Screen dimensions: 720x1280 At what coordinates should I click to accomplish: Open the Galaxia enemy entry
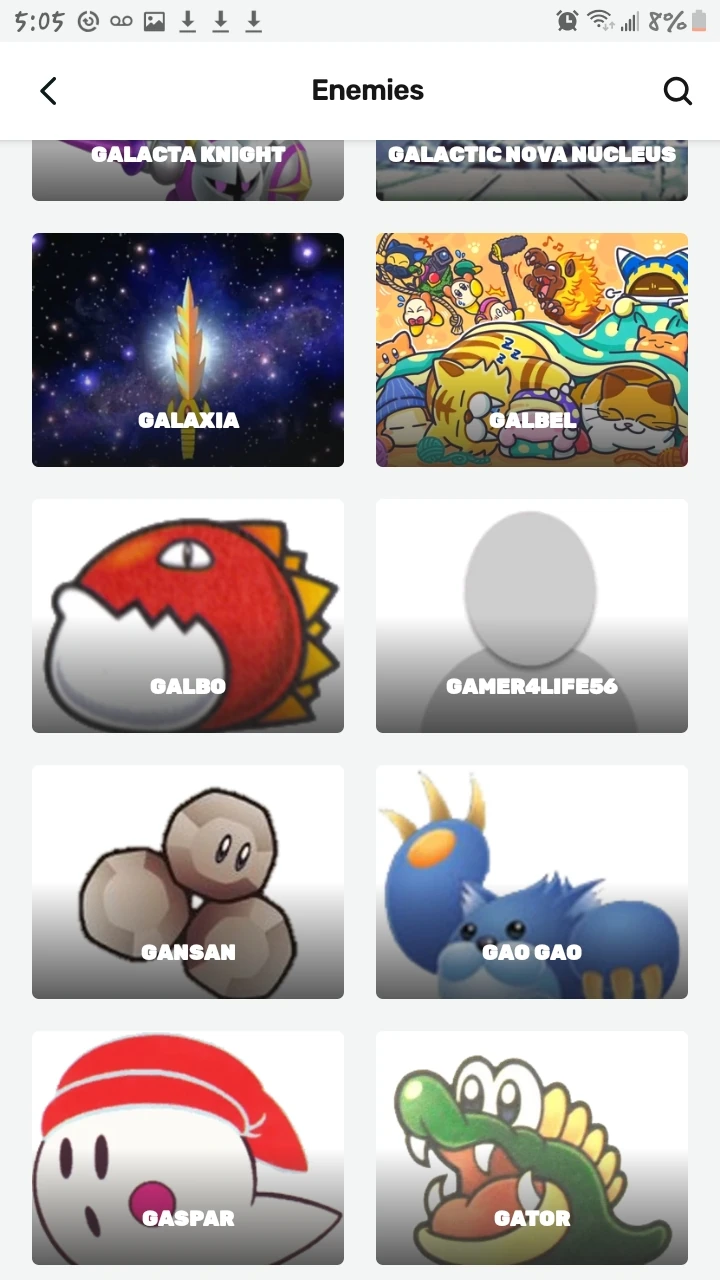(x=188, y=350)
